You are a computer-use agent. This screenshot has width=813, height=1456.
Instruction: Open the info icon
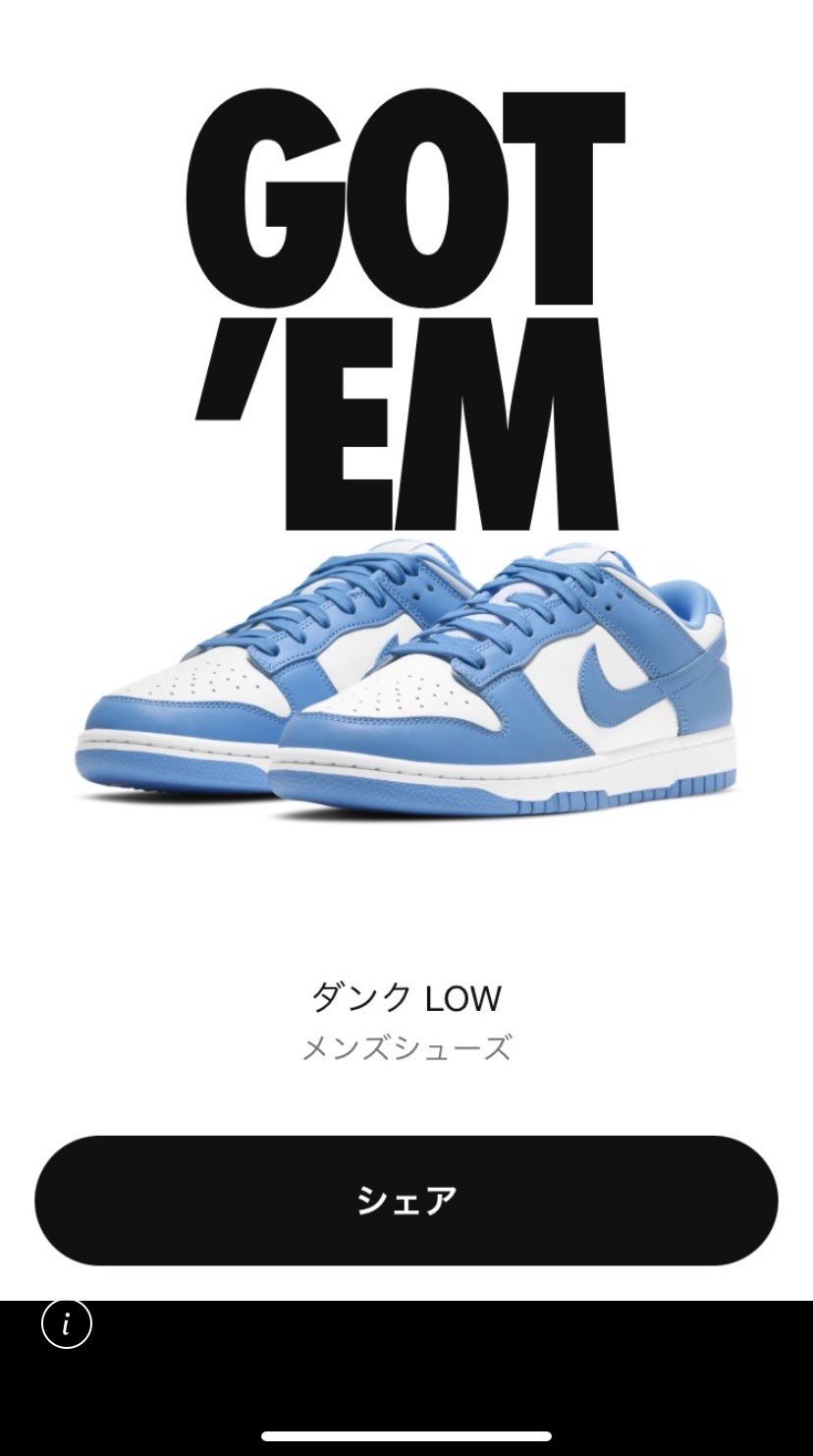point(67,1323)
